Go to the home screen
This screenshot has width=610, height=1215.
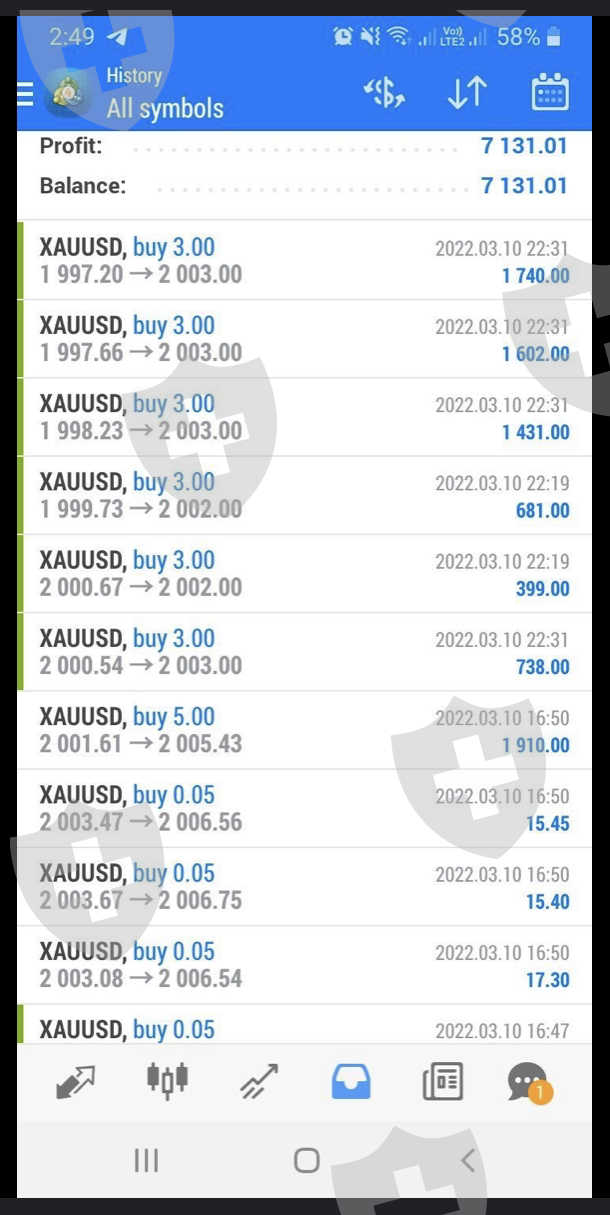306,1160
